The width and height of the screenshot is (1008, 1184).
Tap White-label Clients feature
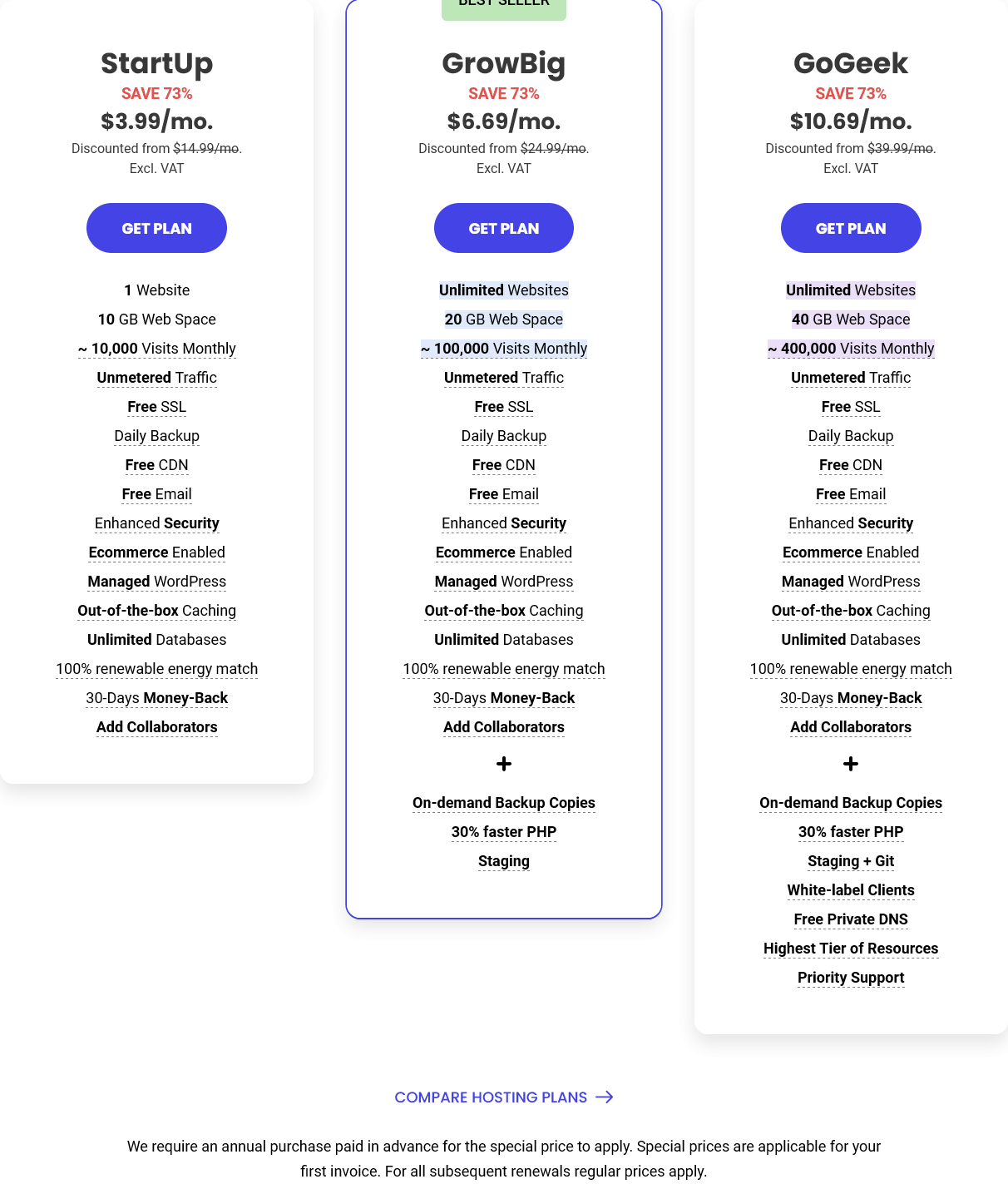(850, 890)
